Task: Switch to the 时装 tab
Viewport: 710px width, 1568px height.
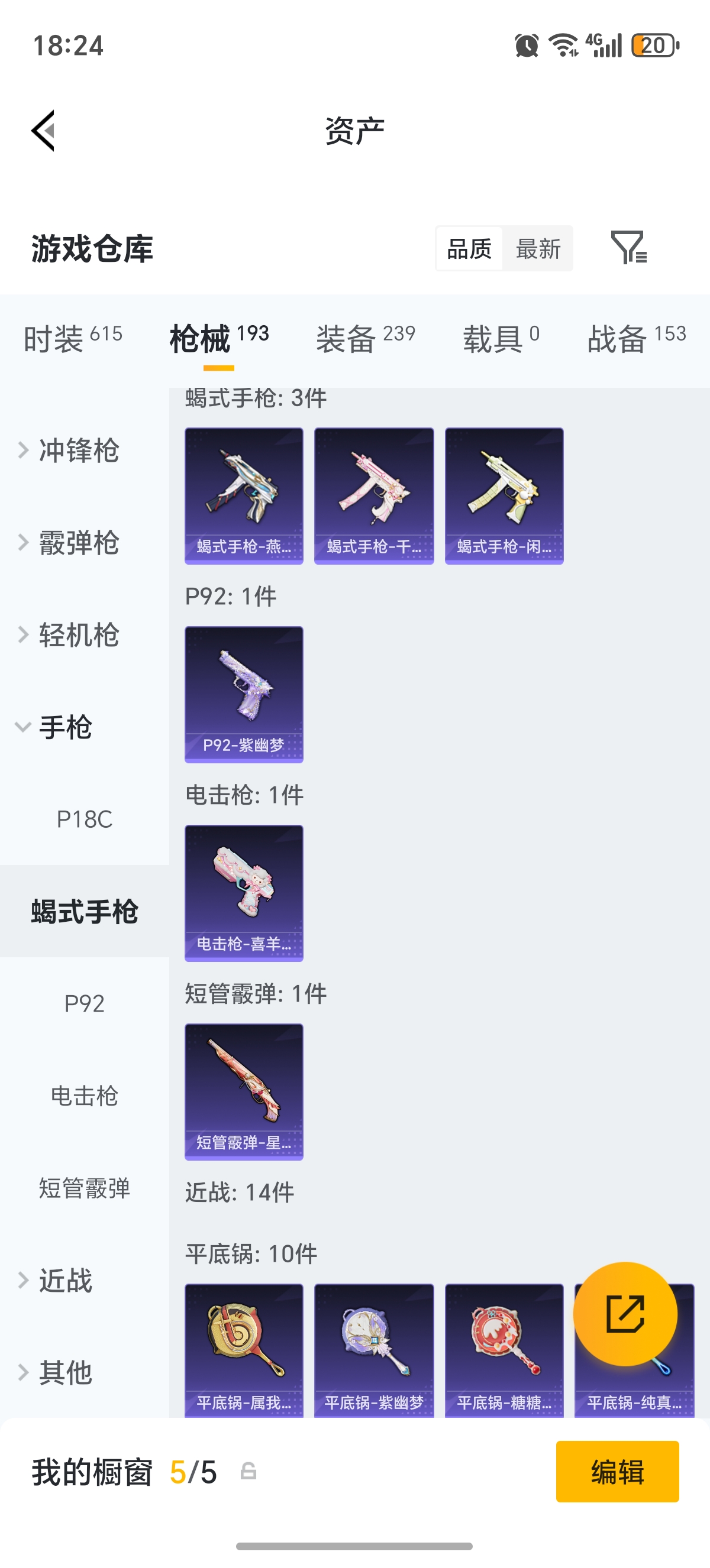Action: 72,338
